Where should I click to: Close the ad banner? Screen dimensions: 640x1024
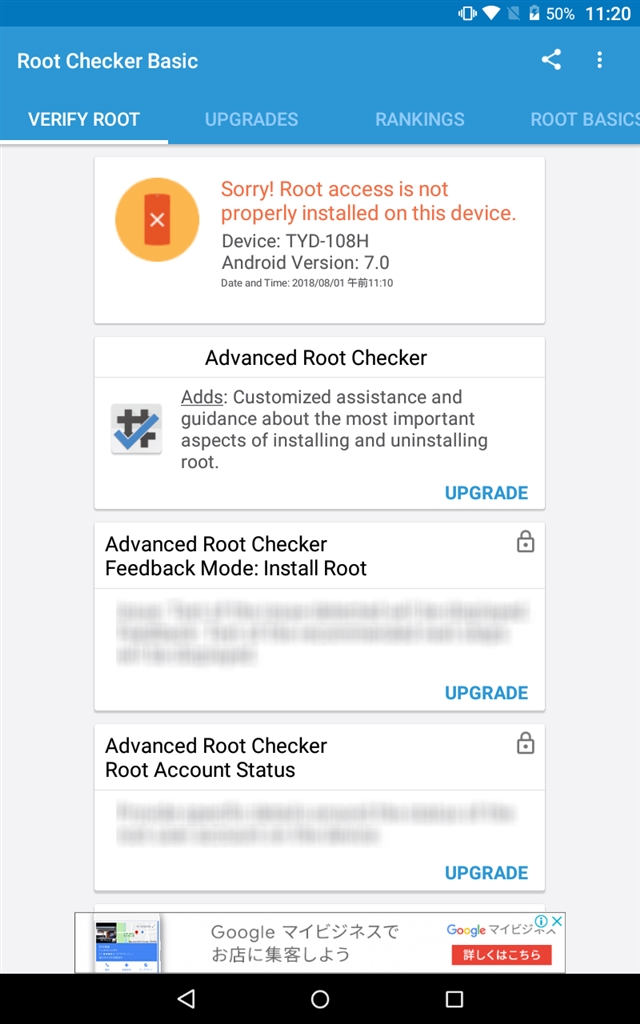click(x=557, y=921)
